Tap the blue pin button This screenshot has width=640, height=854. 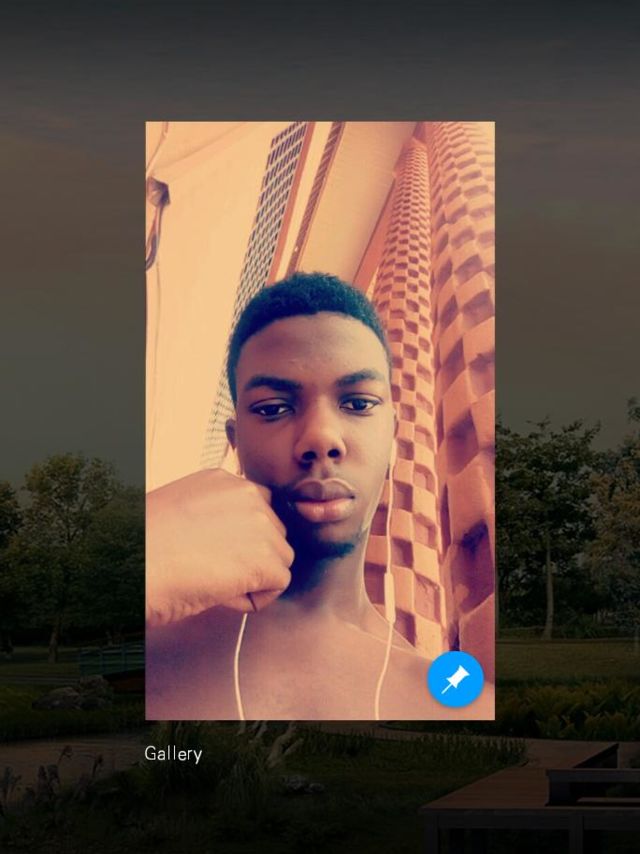455,680
